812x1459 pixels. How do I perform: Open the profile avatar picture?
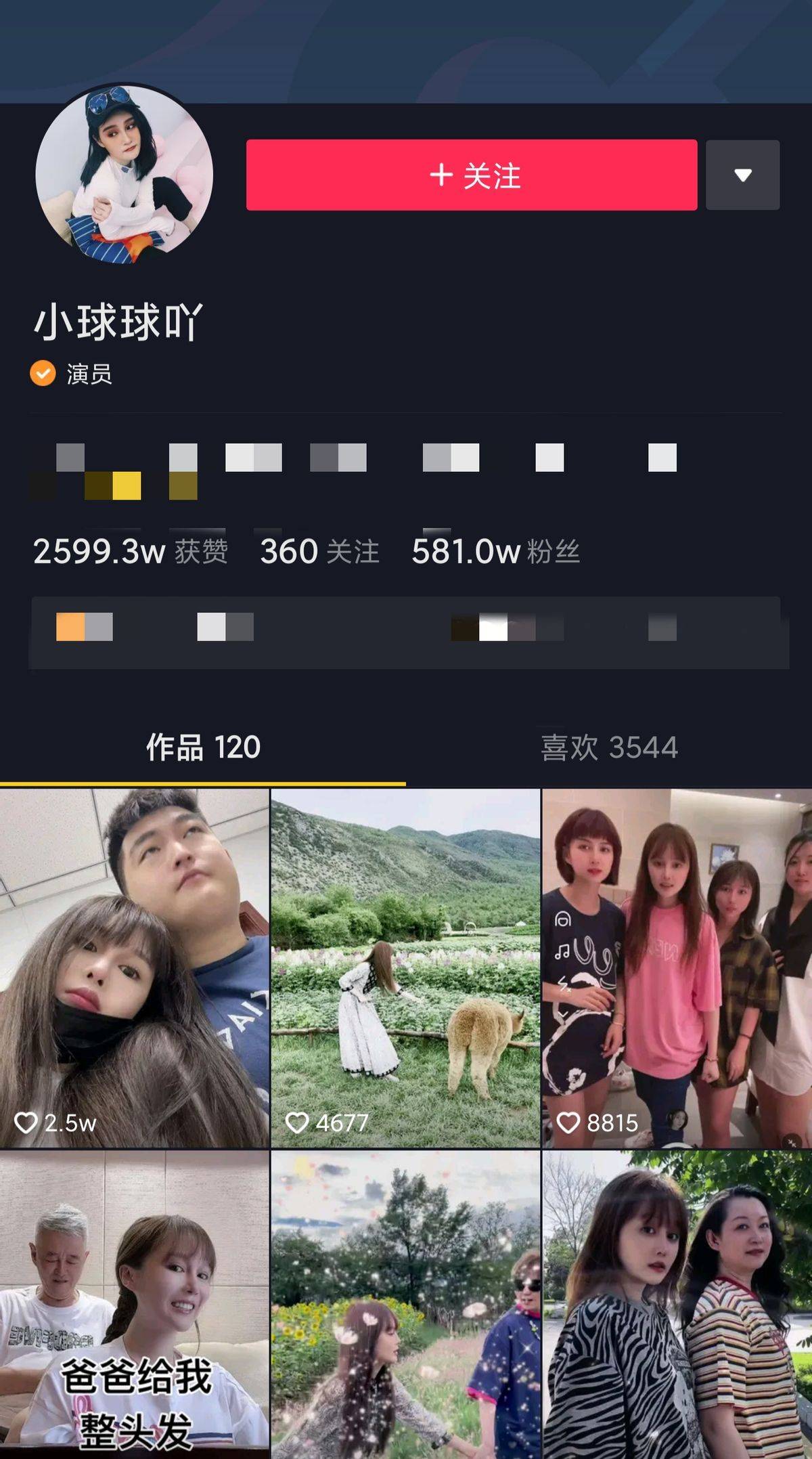pos(125,175)
